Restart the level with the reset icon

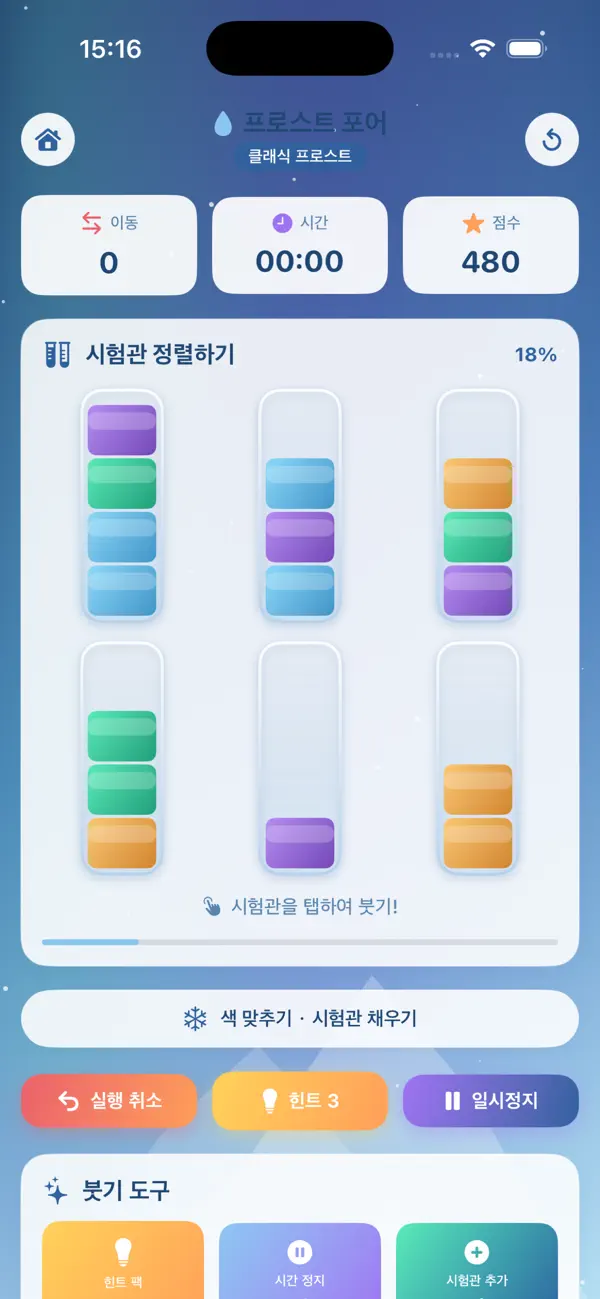coord(552,139)
